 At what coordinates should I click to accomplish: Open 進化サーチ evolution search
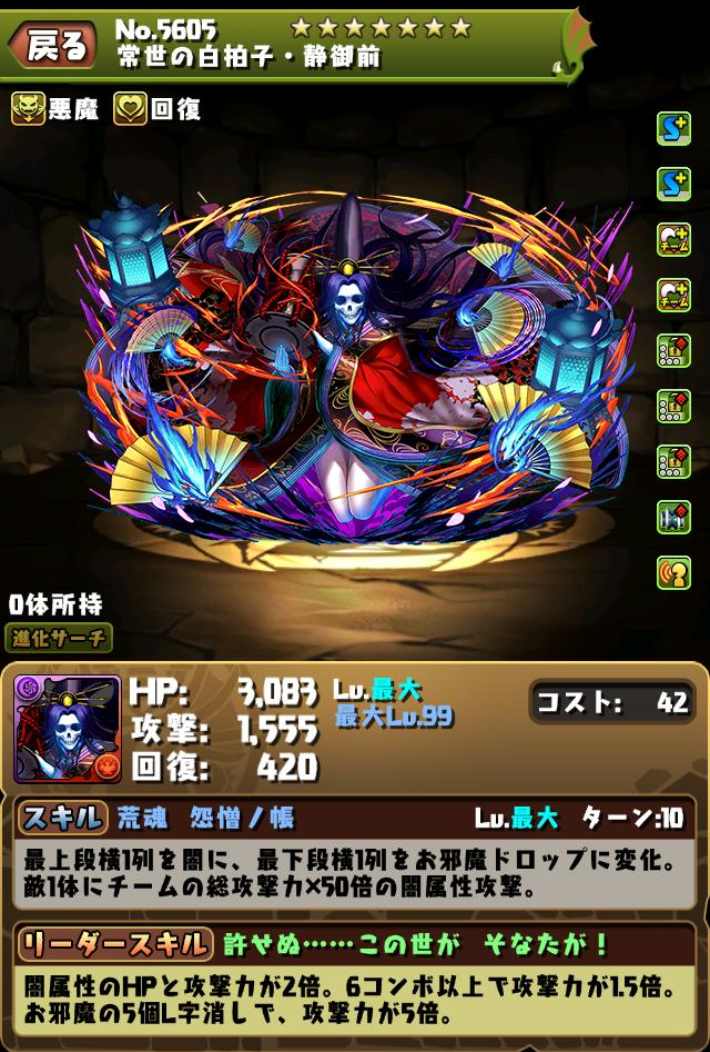[59, 638]
